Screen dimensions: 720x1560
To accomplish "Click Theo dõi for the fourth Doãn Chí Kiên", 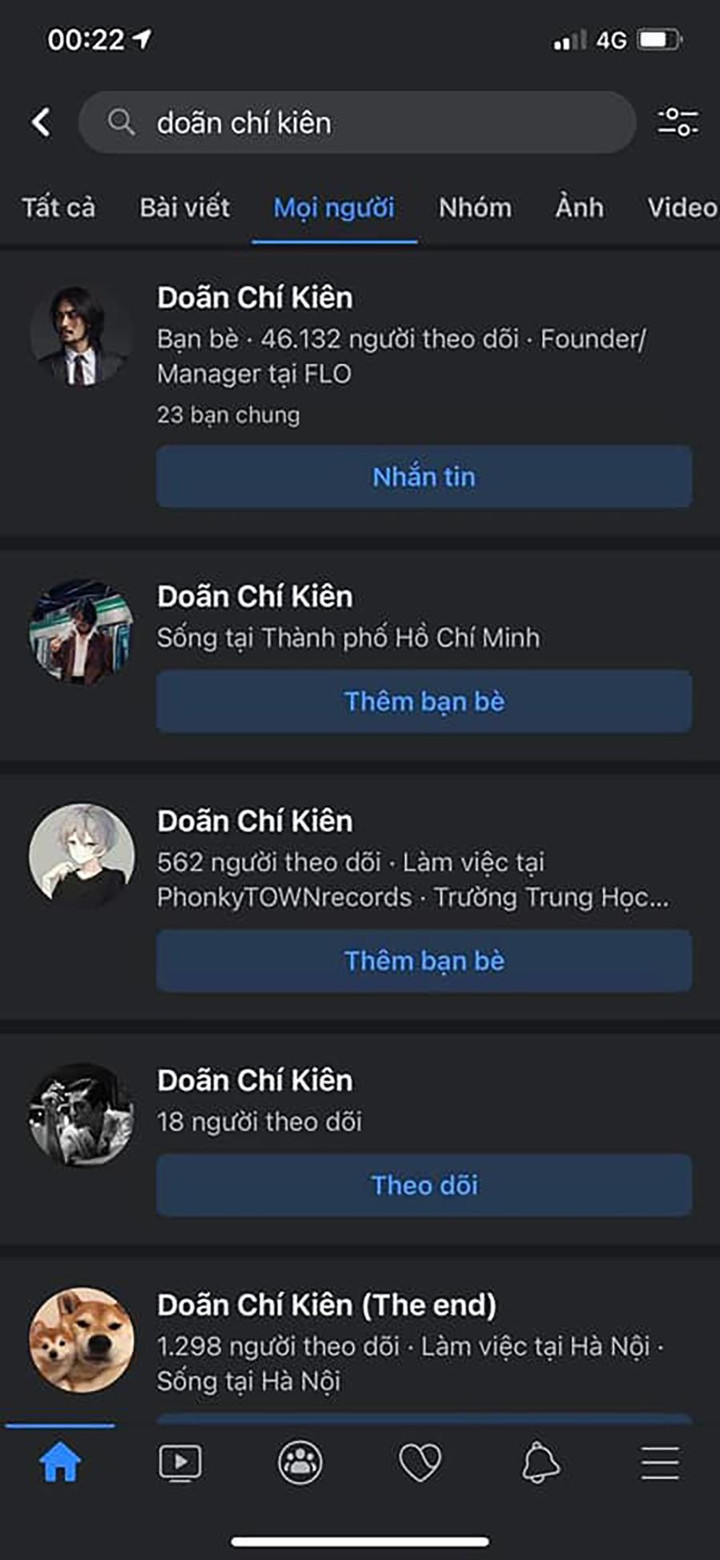I will [423, 1185].
